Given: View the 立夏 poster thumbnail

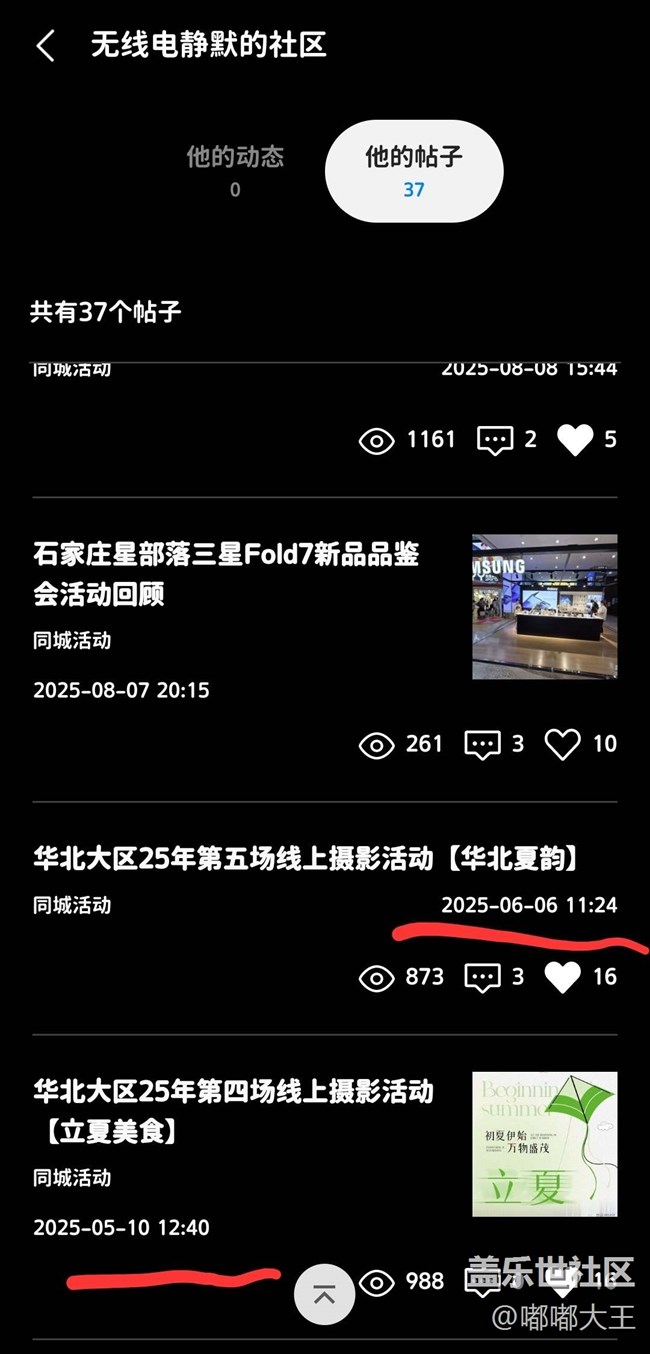Looking at the screenshot, I should pos(544,1144).
